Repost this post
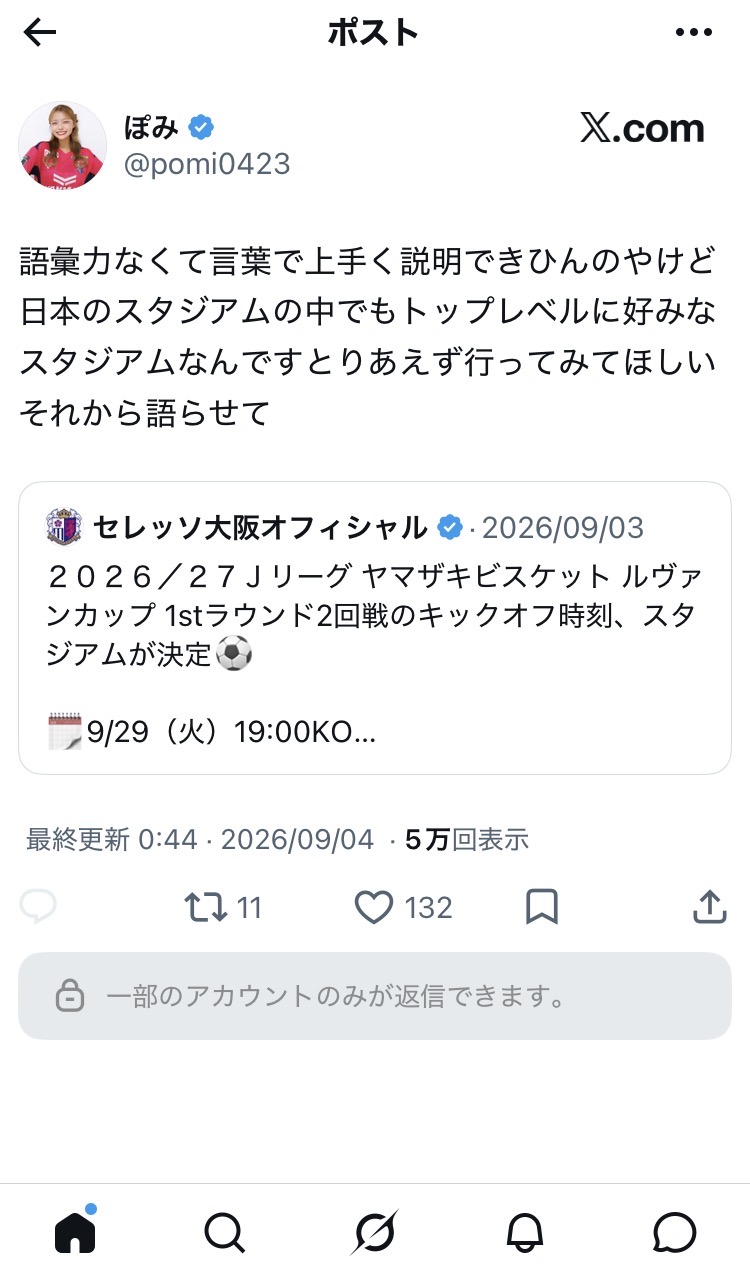The width and height of the screenshot is (750, 1282). 223,907
